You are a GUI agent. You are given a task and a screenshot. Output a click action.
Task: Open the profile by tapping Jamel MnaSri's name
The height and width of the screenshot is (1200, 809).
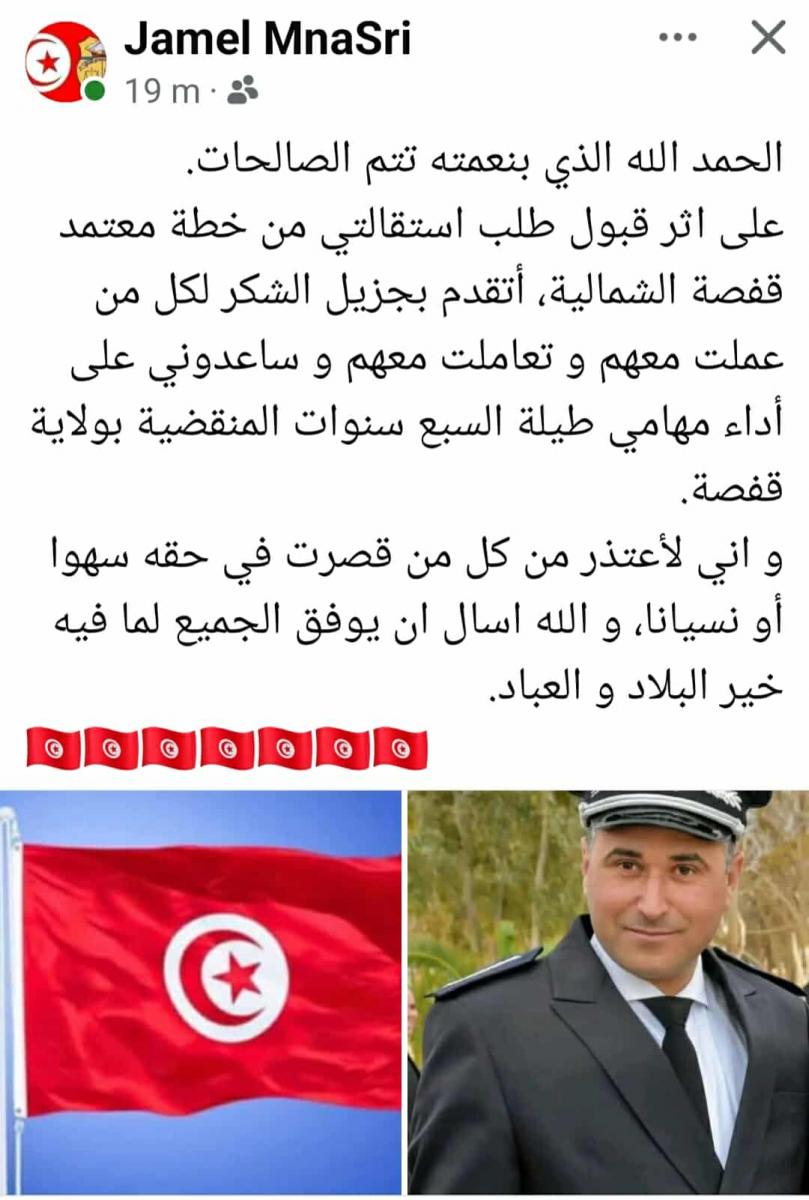click(267, 40)
